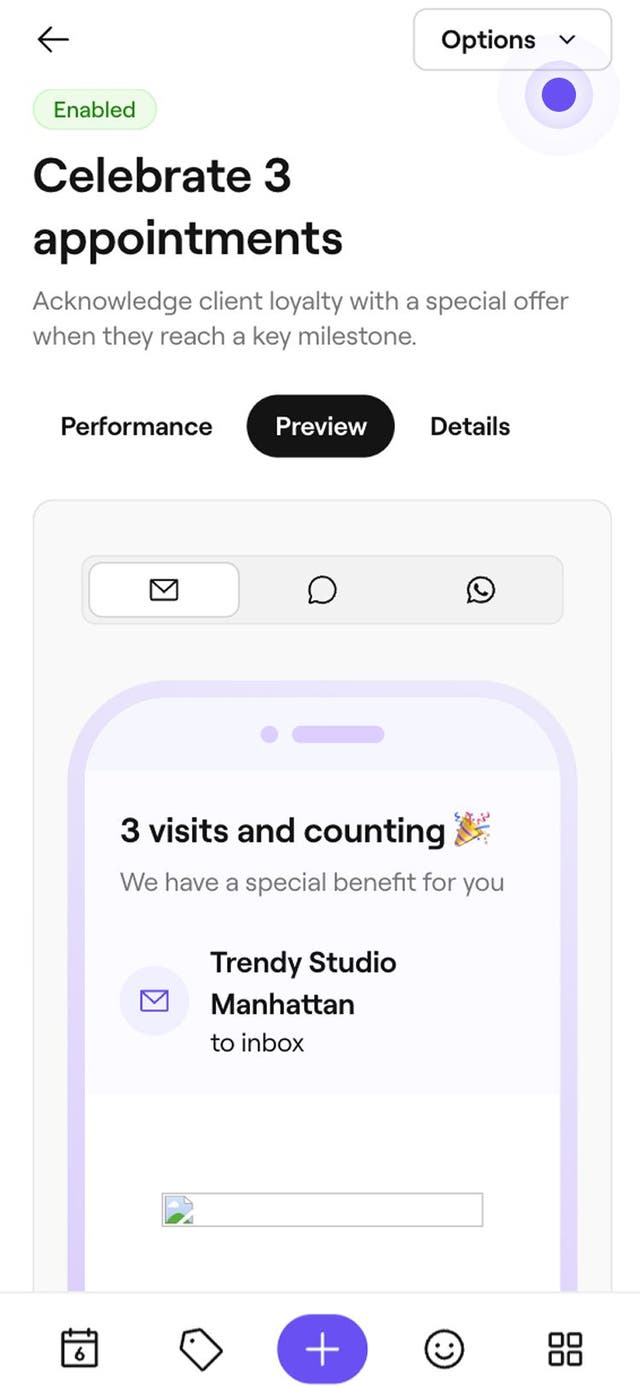
Task: Show the email preview channel
Action: click(164, 591)
